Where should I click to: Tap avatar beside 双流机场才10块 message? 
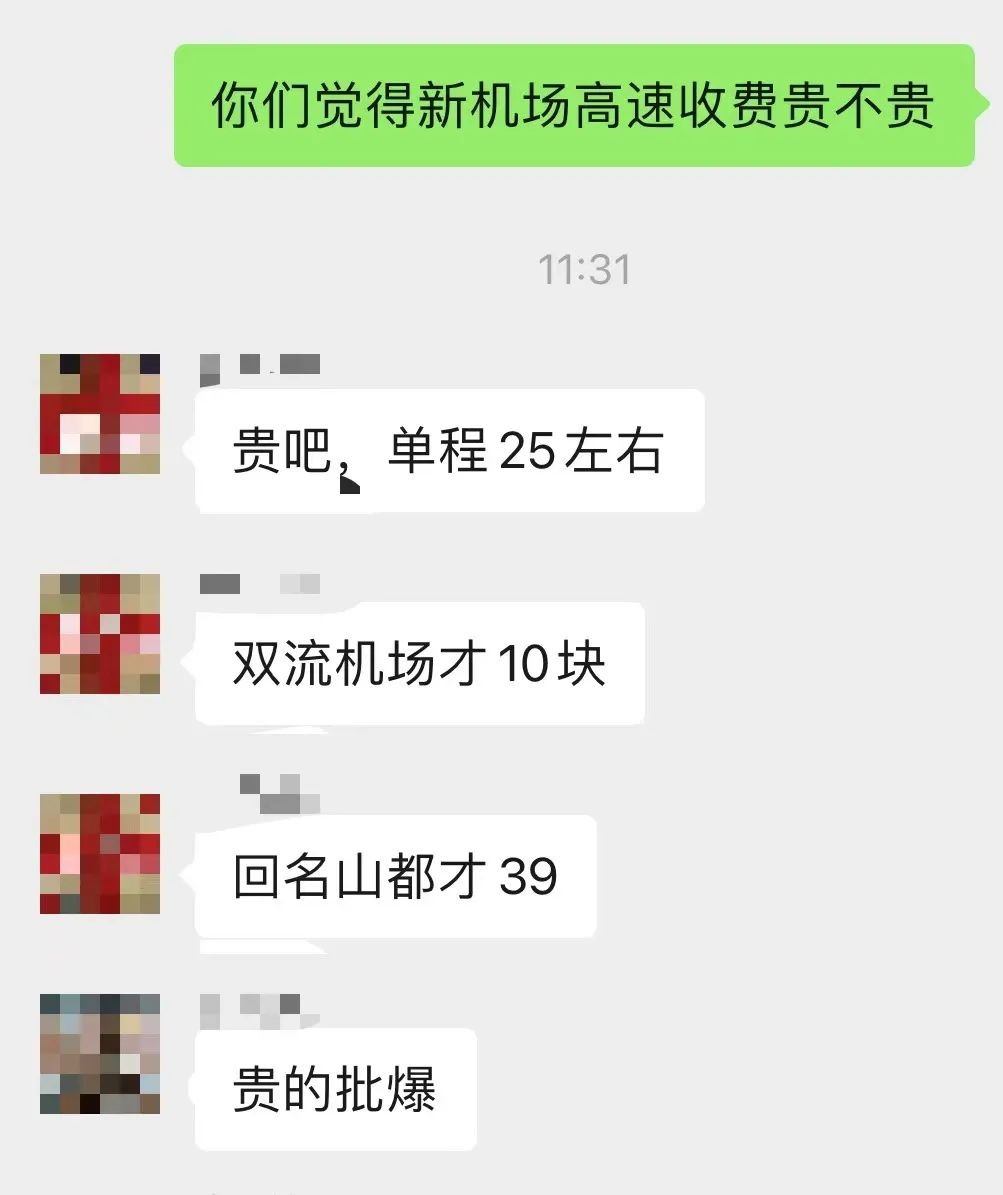click(100, 634)
